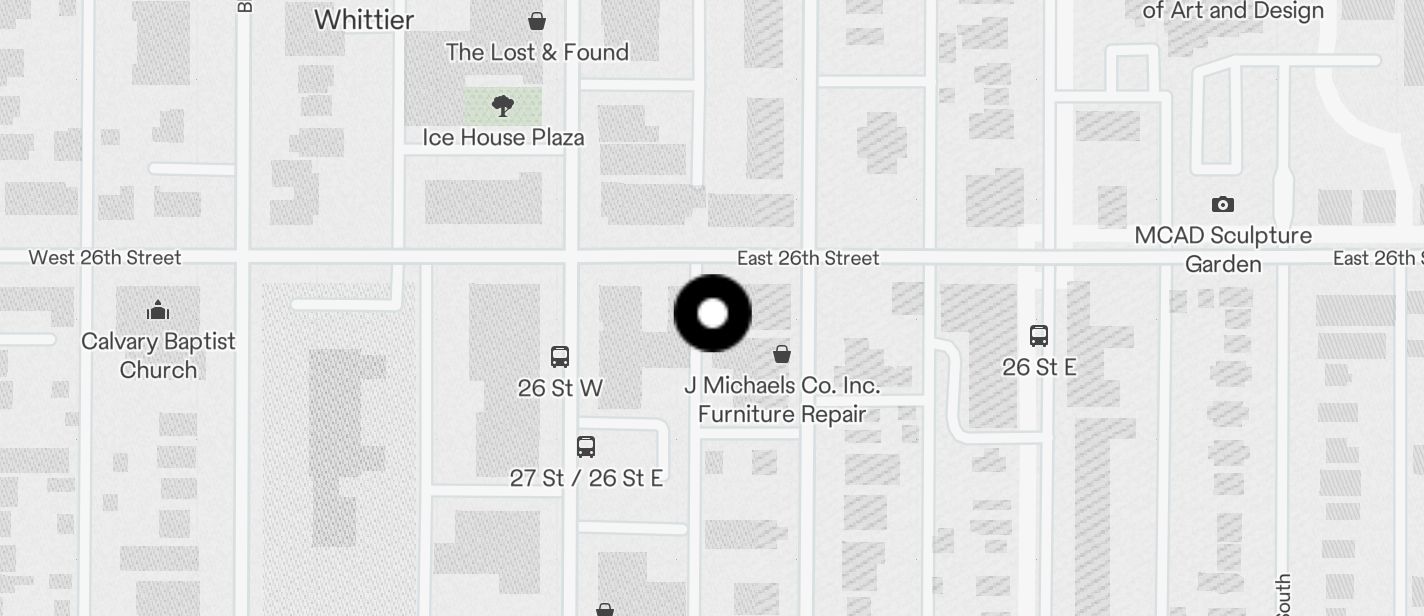The image size is (1424, 616).
Task: Open the MCAD Sculpture Garden camera marker
Action: pyautogui.click(x=1222, y=205)
